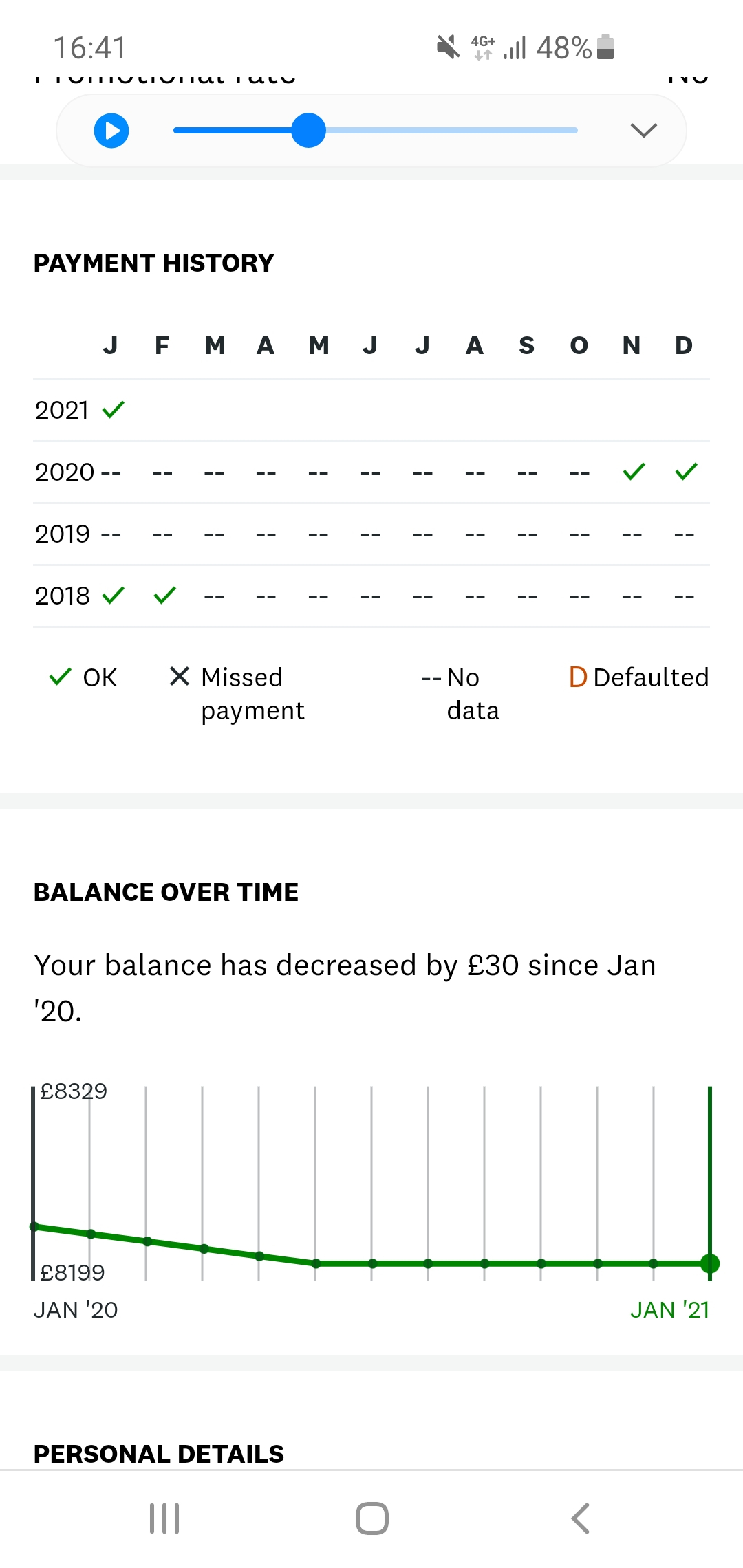
Task: Go back using the navigation bar
Action: tap(581, 1518)
